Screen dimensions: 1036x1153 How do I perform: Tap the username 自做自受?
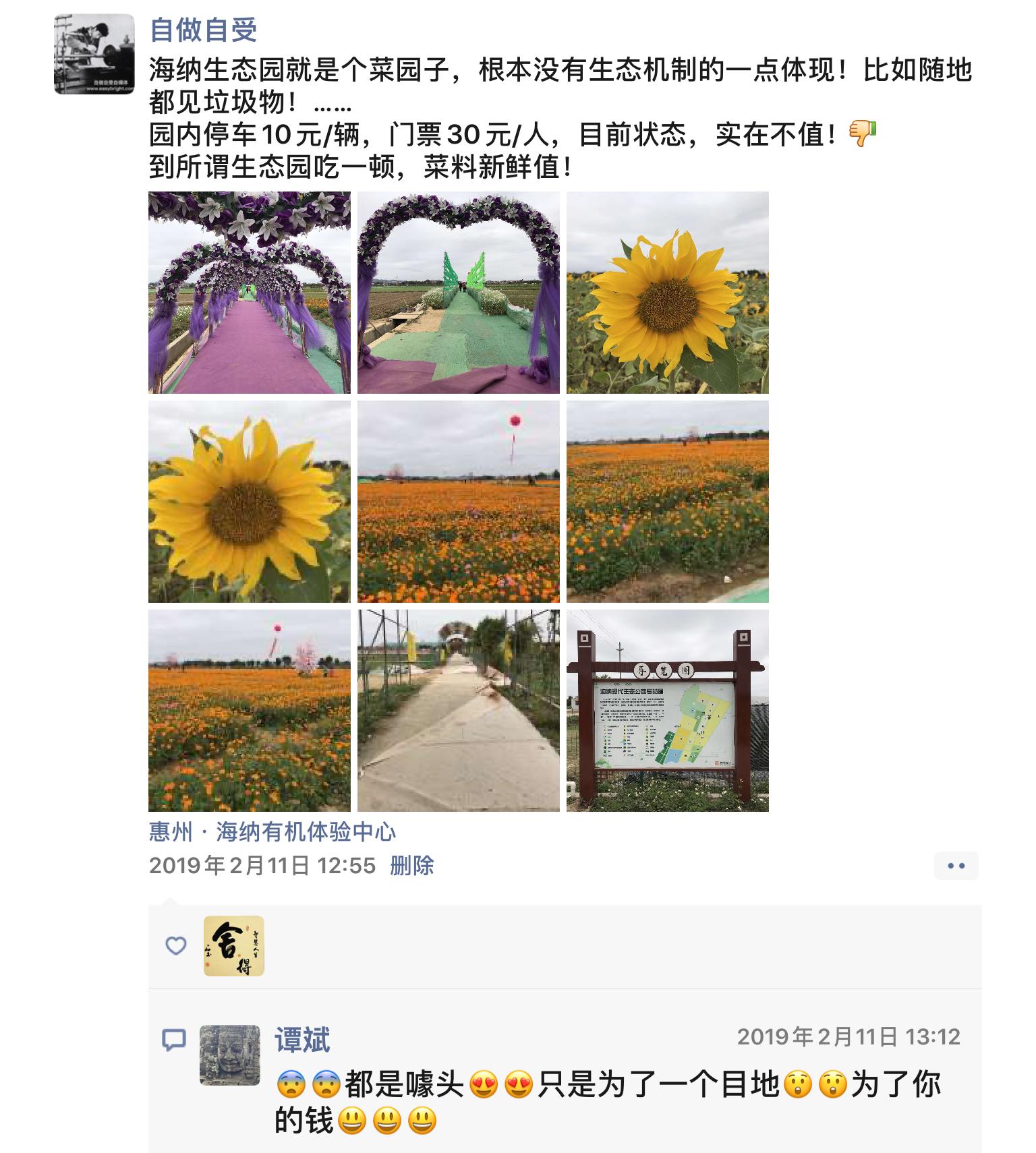pos(203,30)
